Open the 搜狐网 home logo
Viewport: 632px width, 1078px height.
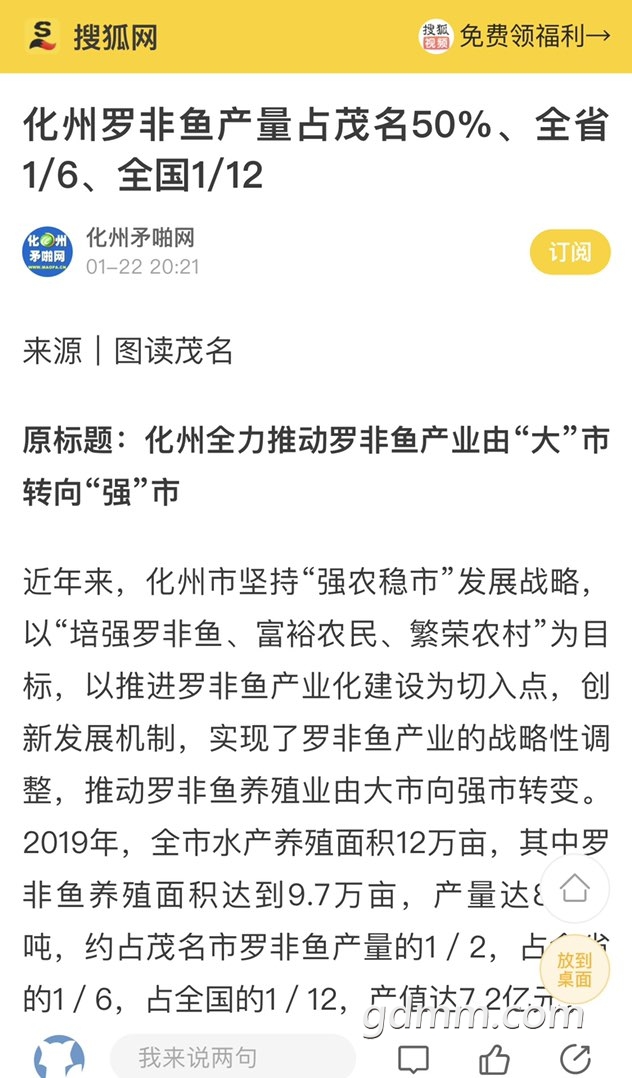pos(92,36)
